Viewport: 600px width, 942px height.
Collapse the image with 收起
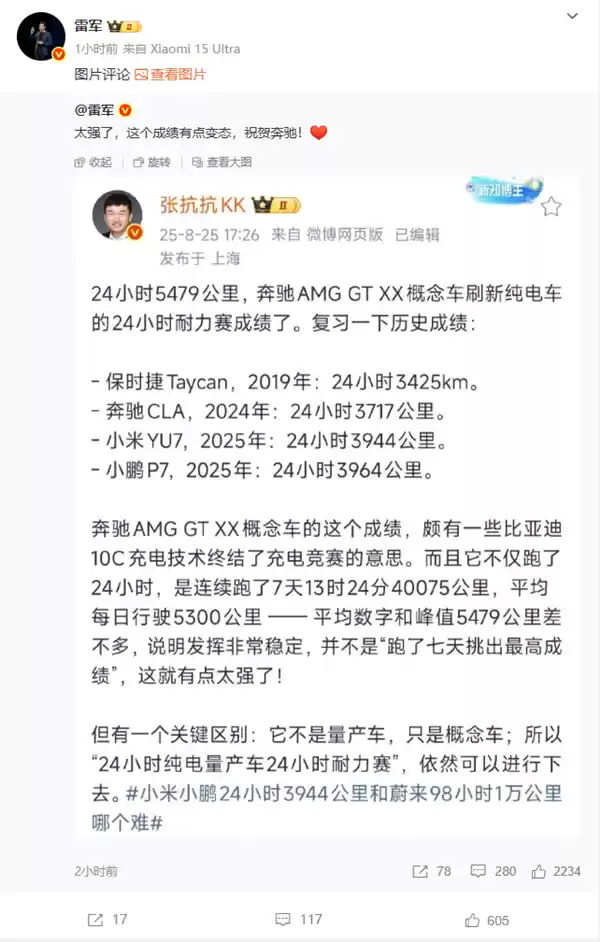point(93,162)
